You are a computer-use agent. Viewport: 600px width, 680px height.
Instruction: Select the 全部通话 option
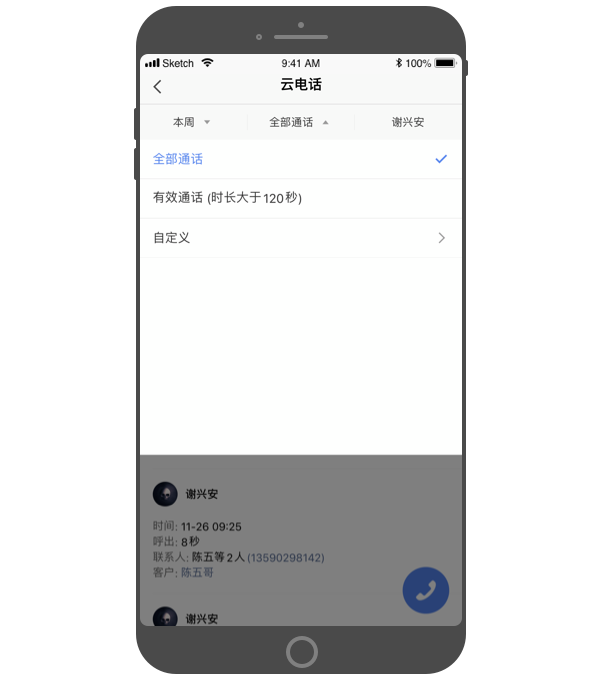click(x=300, y=159)
